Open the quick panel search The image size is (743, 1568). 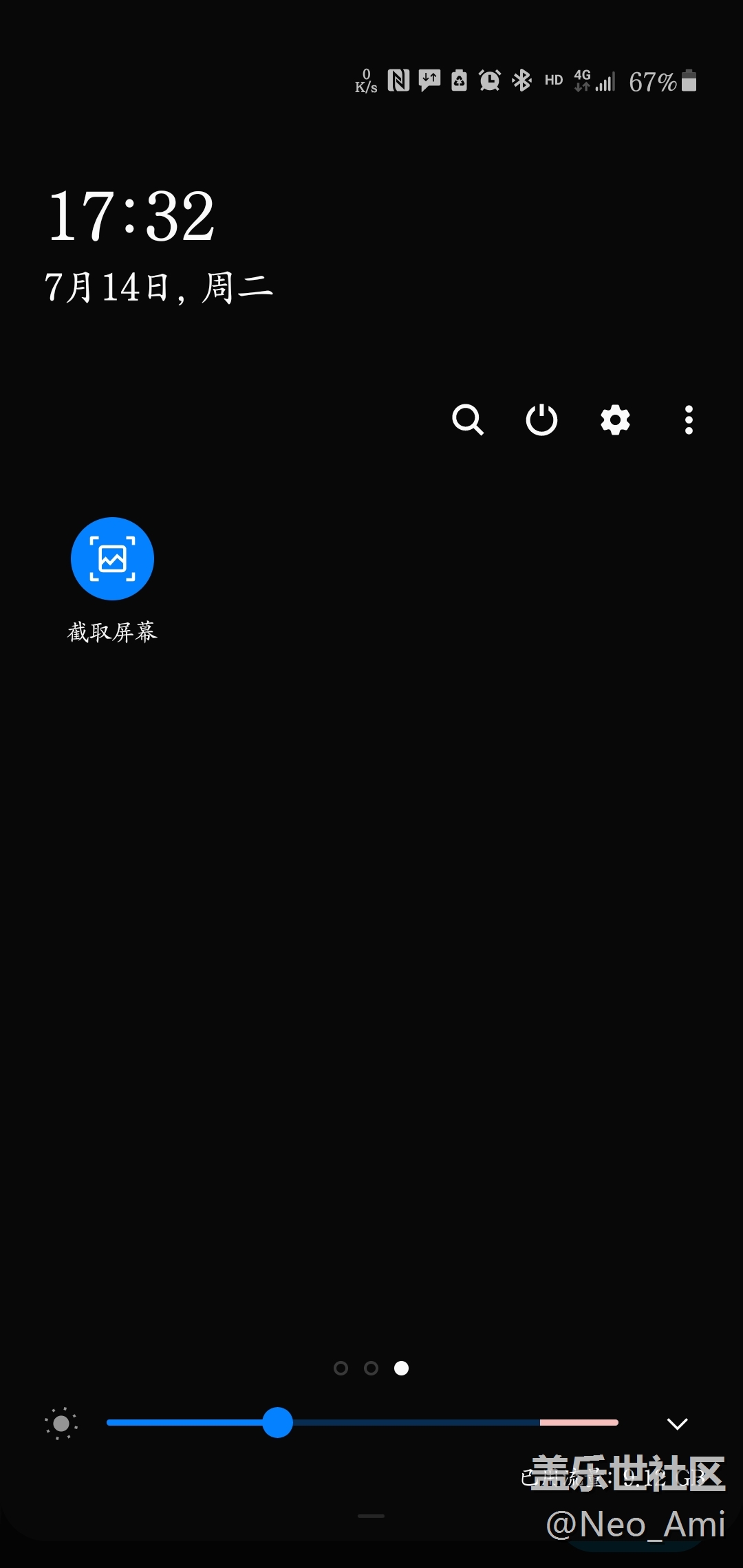(x=468, y=420)
